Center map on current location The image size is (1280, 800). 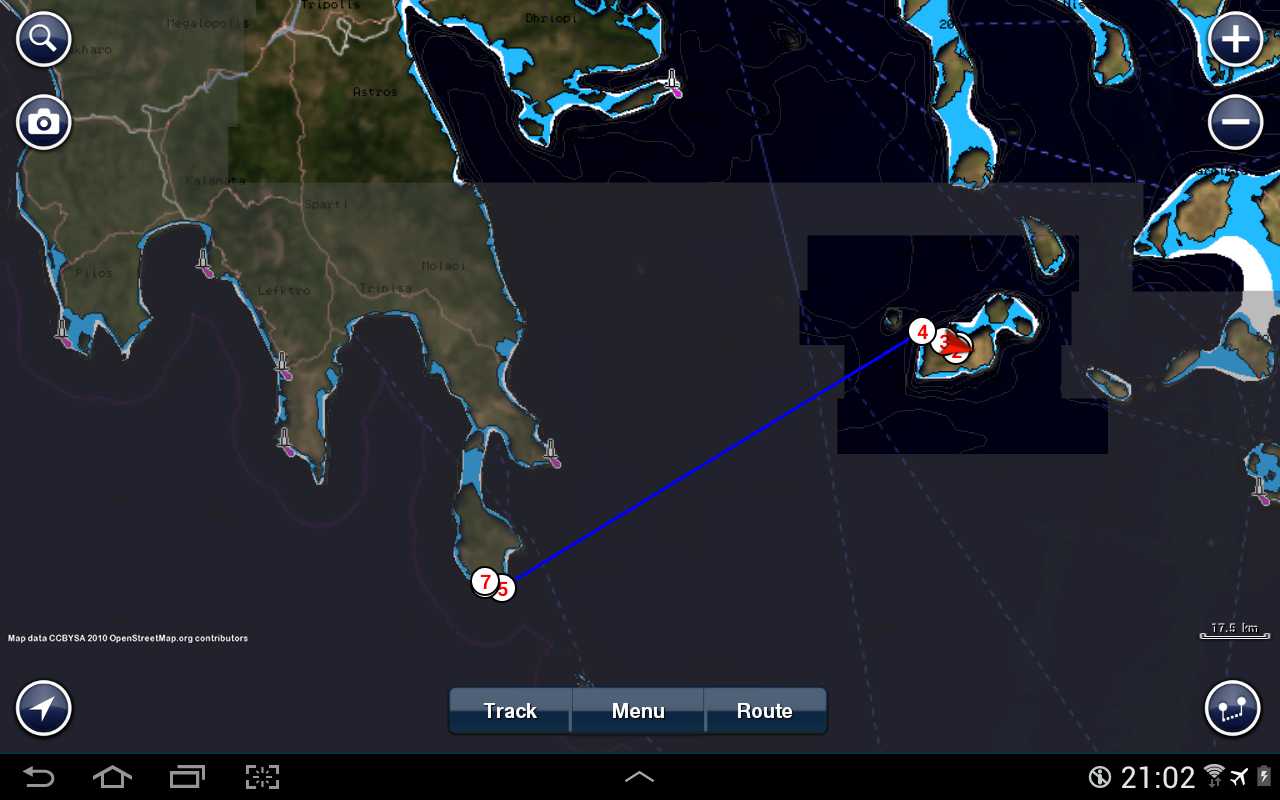(43, 708)
